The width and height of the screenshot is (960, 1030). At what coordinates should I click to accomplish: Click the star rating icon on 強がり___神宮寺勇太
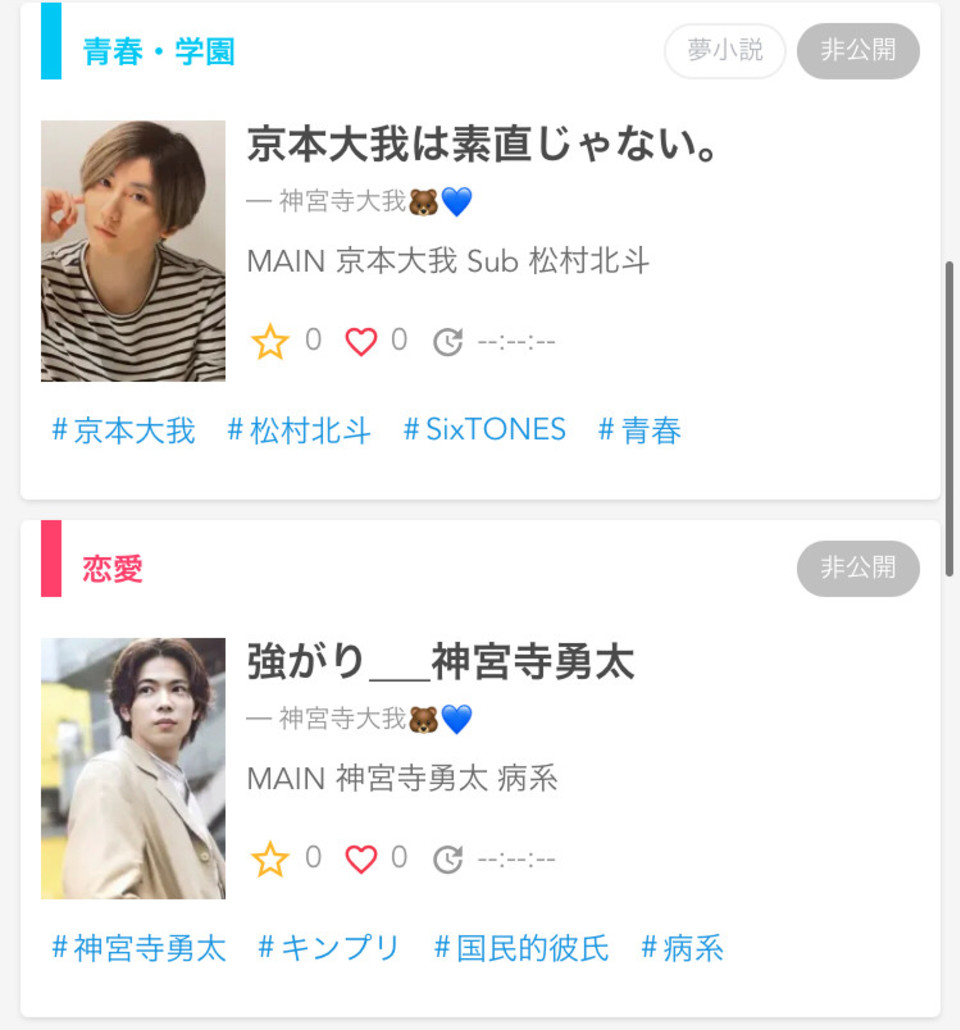271,857
